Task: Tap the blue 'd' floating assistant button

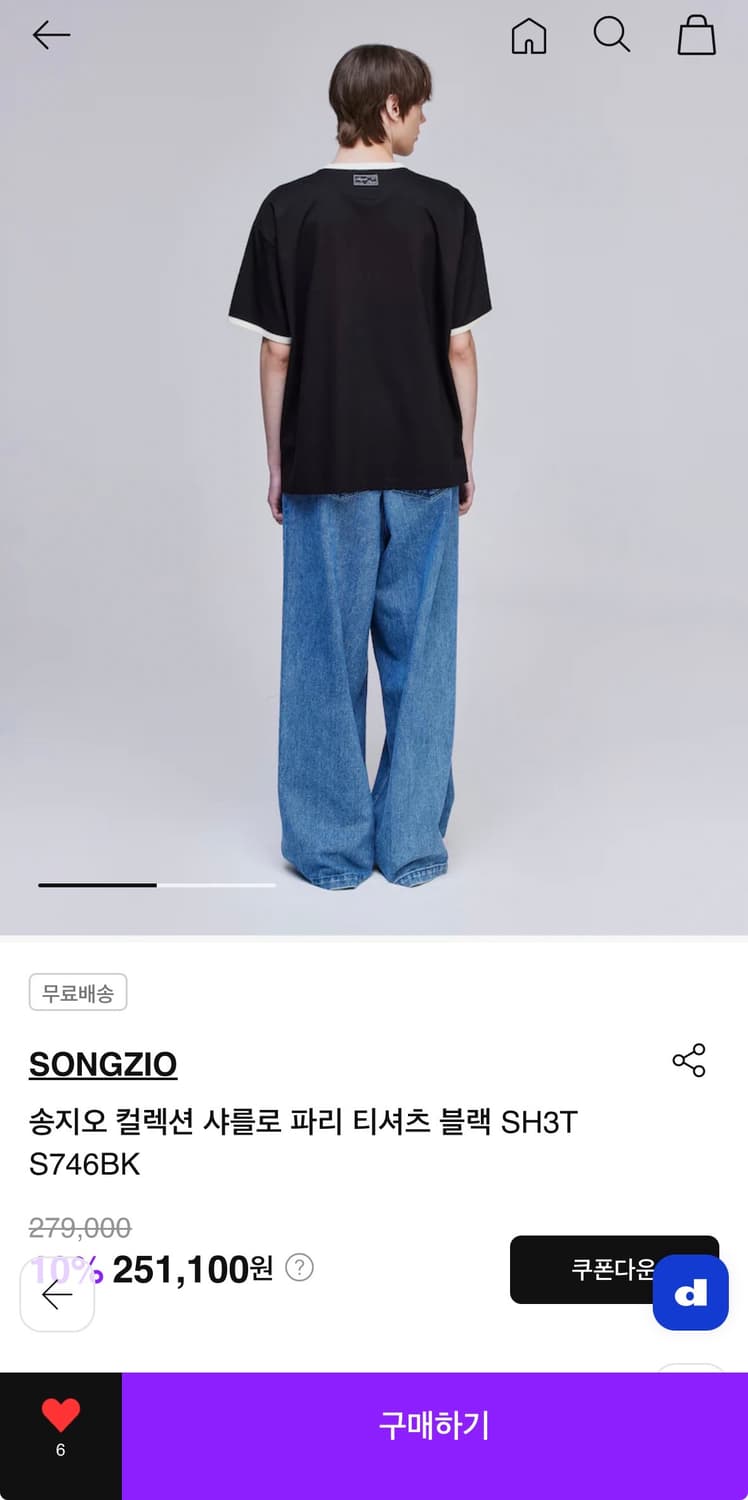Action: pyautogui.click(x=690, y=1292)
